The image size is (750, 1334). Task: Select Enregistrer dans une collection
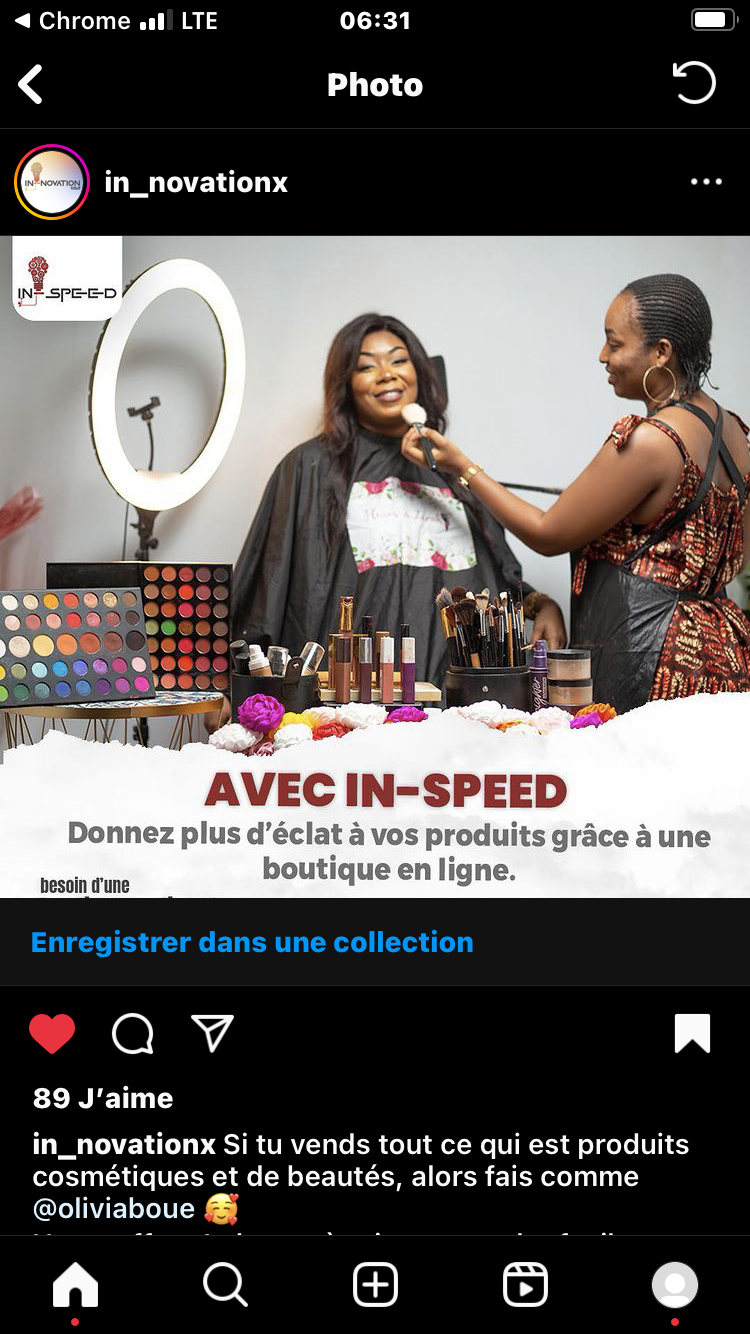click(x=252, y=942)
